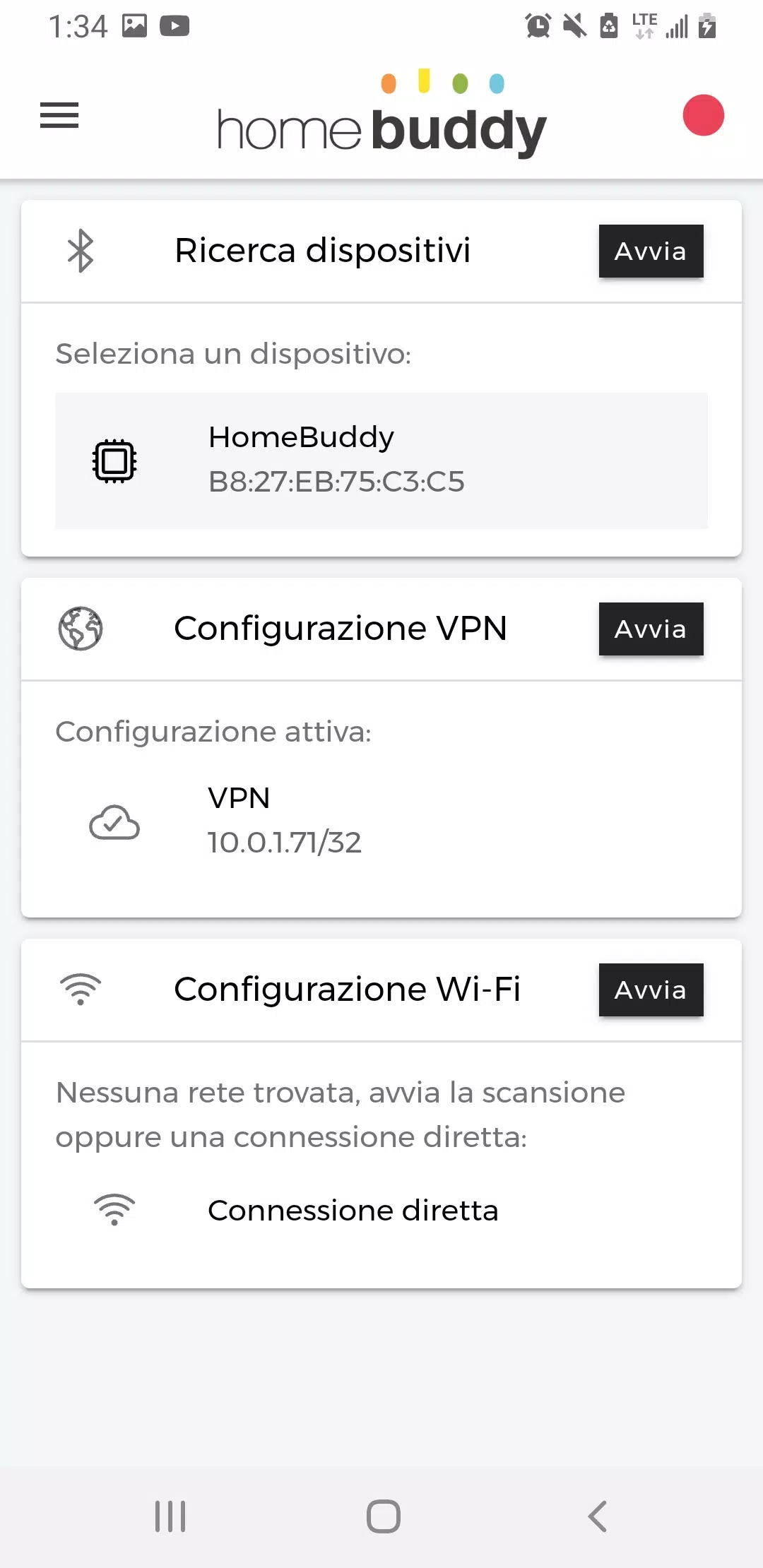The width and height of the screenshot is (763, 1568).
Task: Open the hamburger navigation menu
Action: tap(59, 116)
